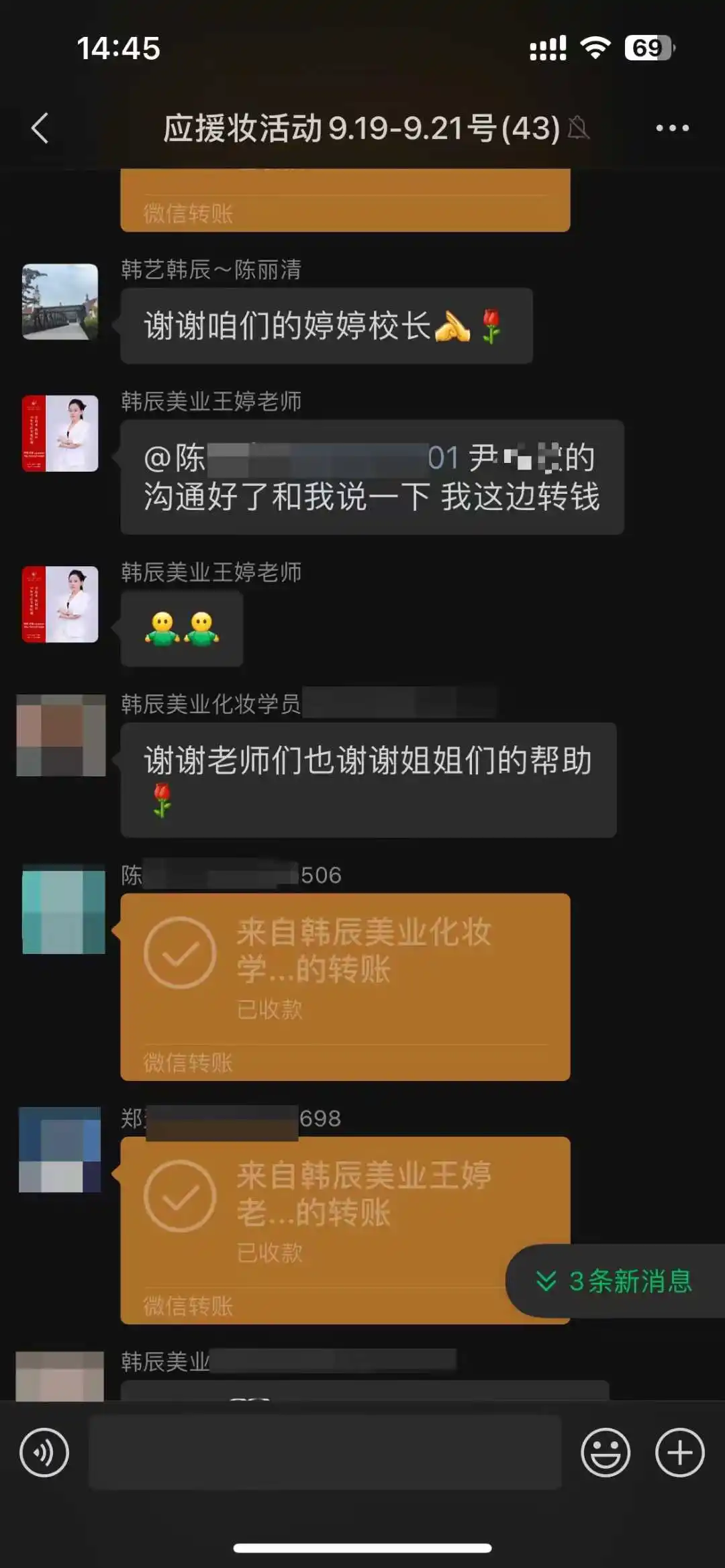View 韩艺韩辰～陈丽清's profile avatar
Image resolution: width=725 pixels, height=1568 pixels.
coord(60,302)
